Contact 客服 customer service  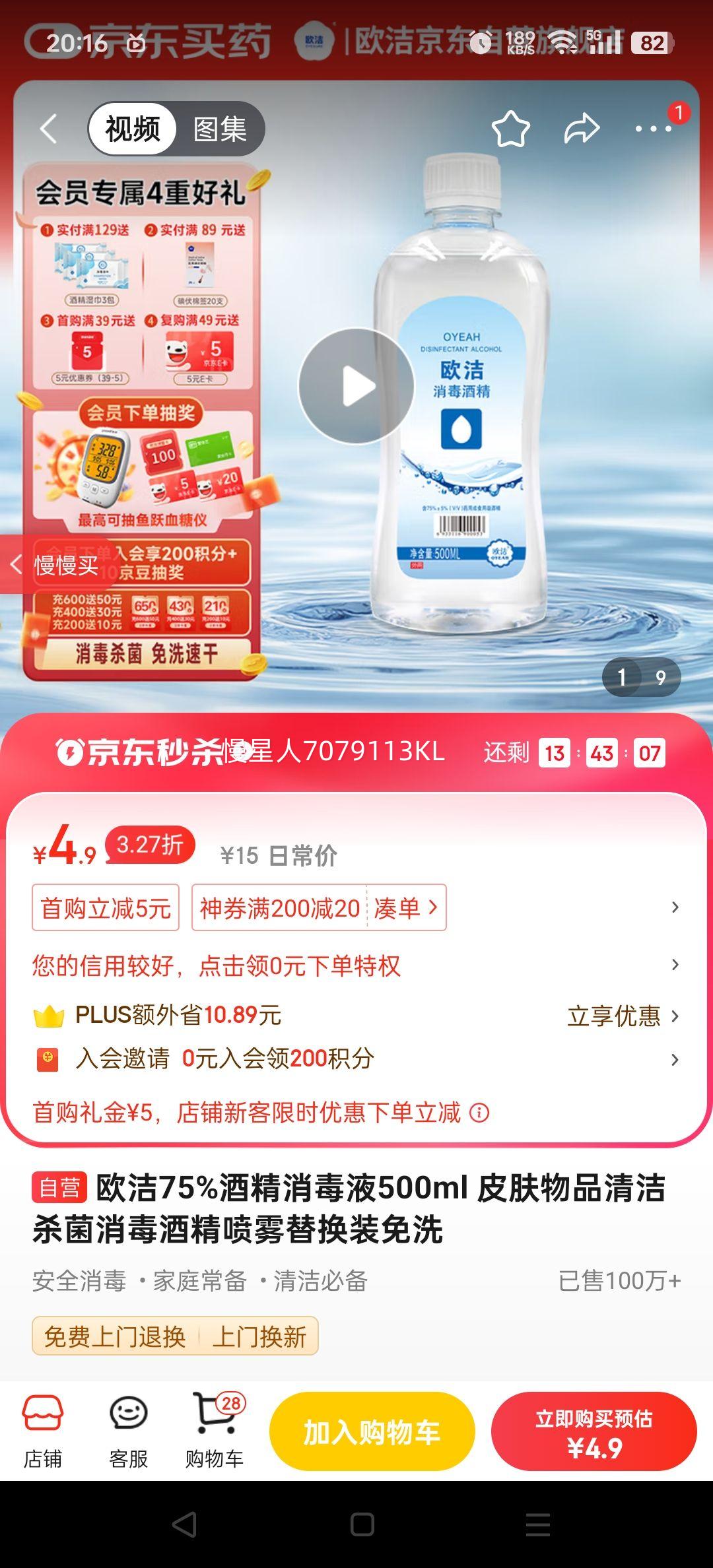(x=128, y=1431)
